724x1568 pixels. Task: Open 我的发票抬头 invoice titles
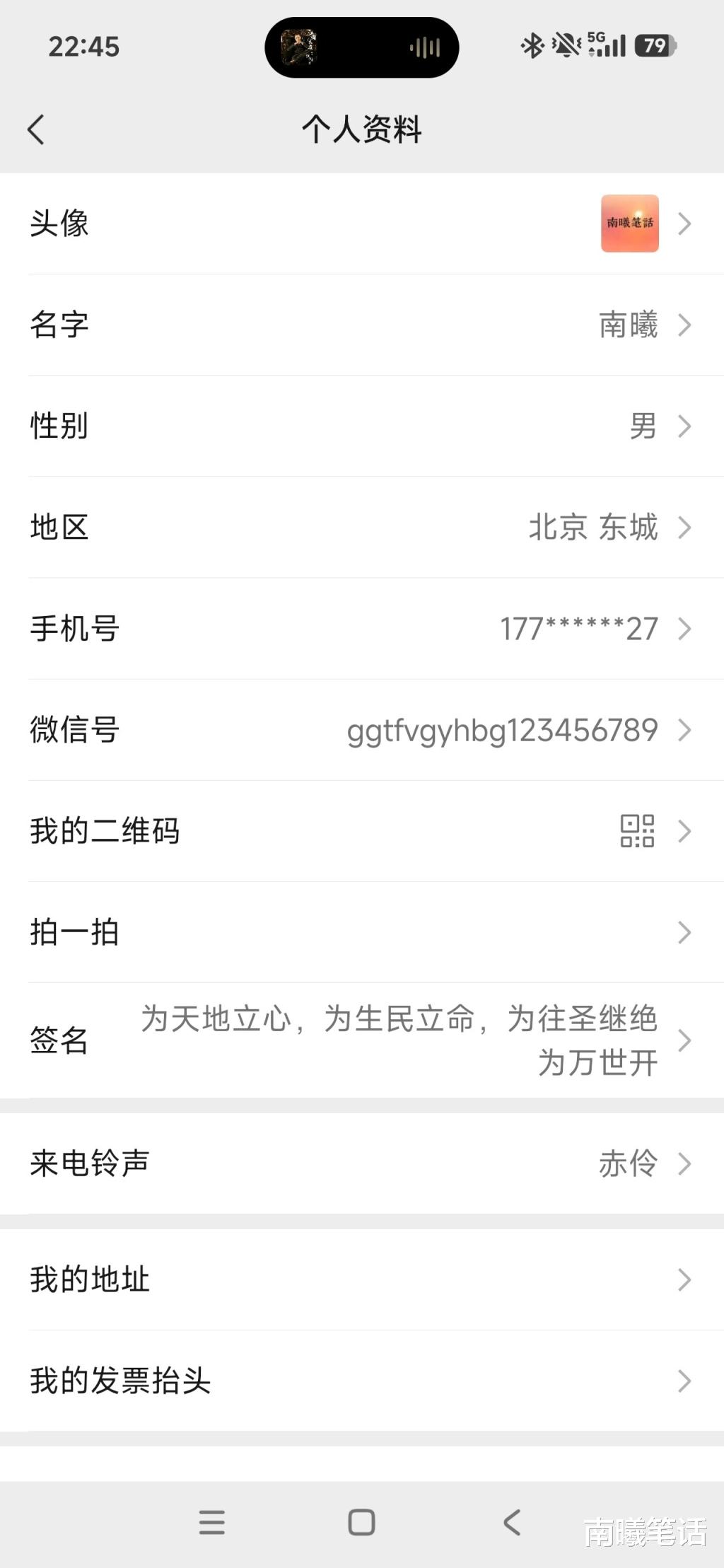pos(362,1380)
